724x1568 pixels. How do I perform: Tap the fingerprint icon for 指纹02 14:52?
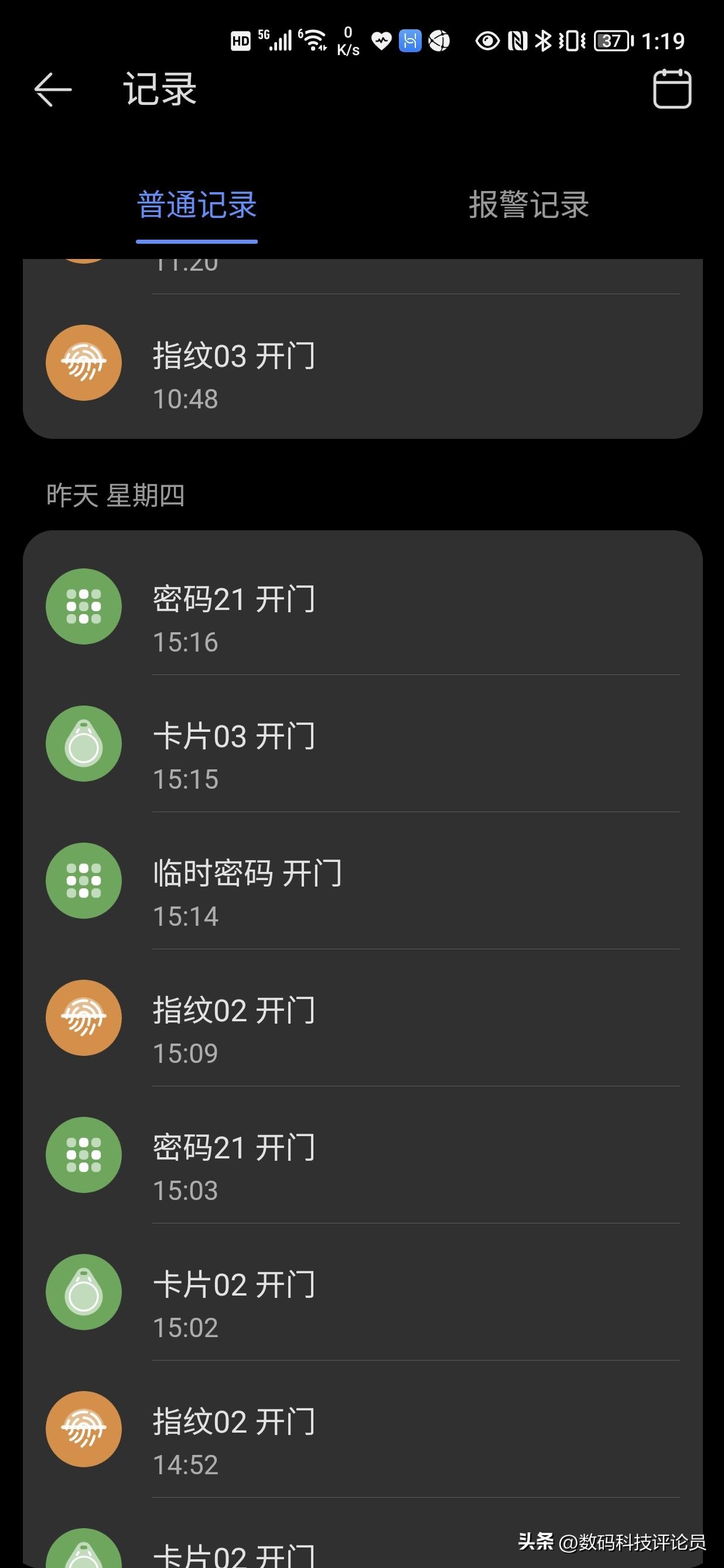[83, 1429]
